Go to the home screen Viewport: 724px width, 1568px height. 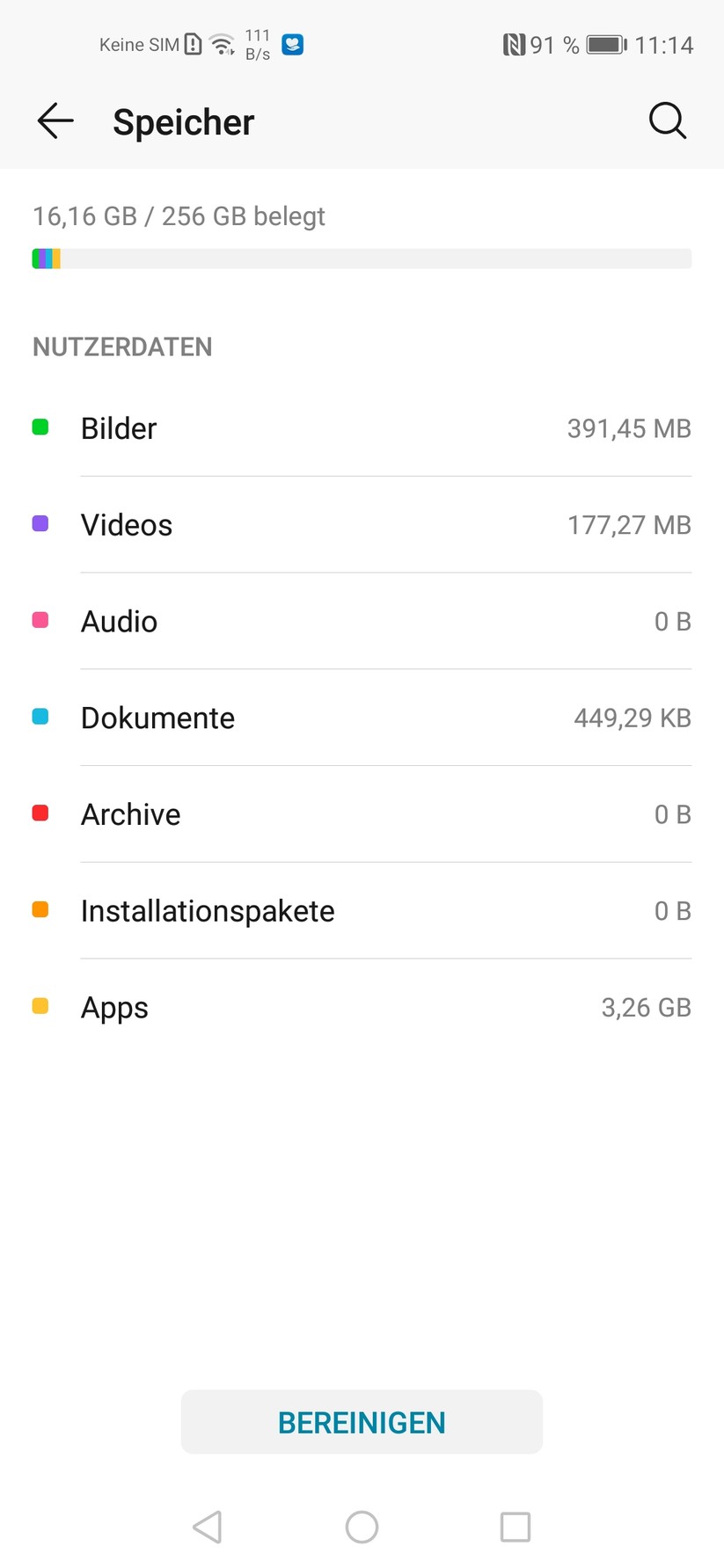coord(362,1528)
